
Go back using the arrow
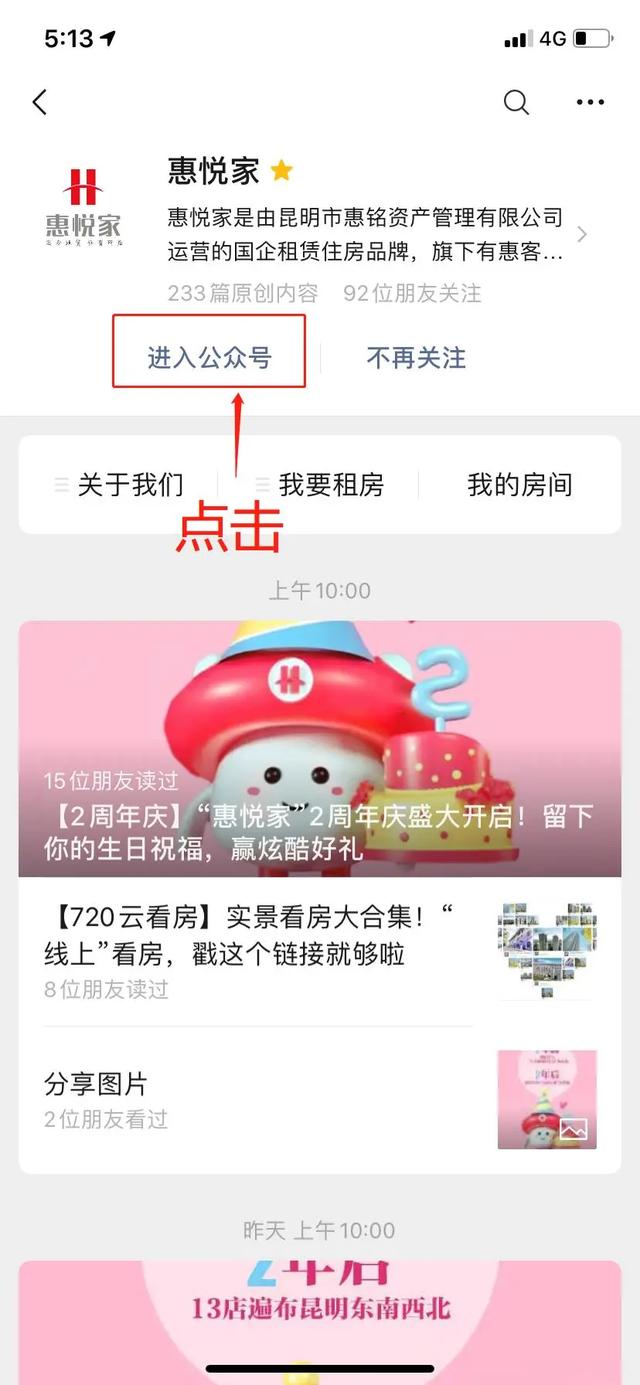(x=40, y=101)
